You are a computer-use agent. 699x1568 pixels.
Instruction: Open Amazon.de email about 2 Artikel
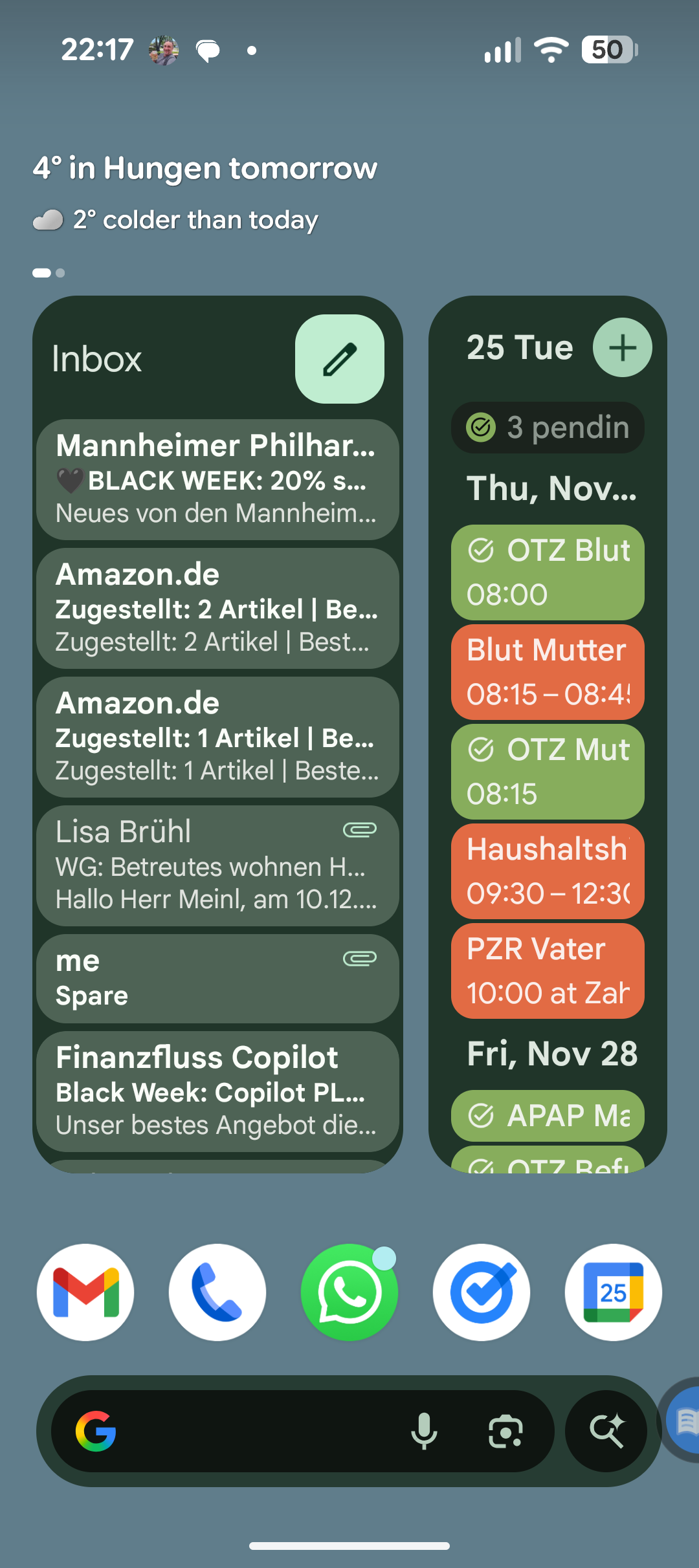pos(217,608)
